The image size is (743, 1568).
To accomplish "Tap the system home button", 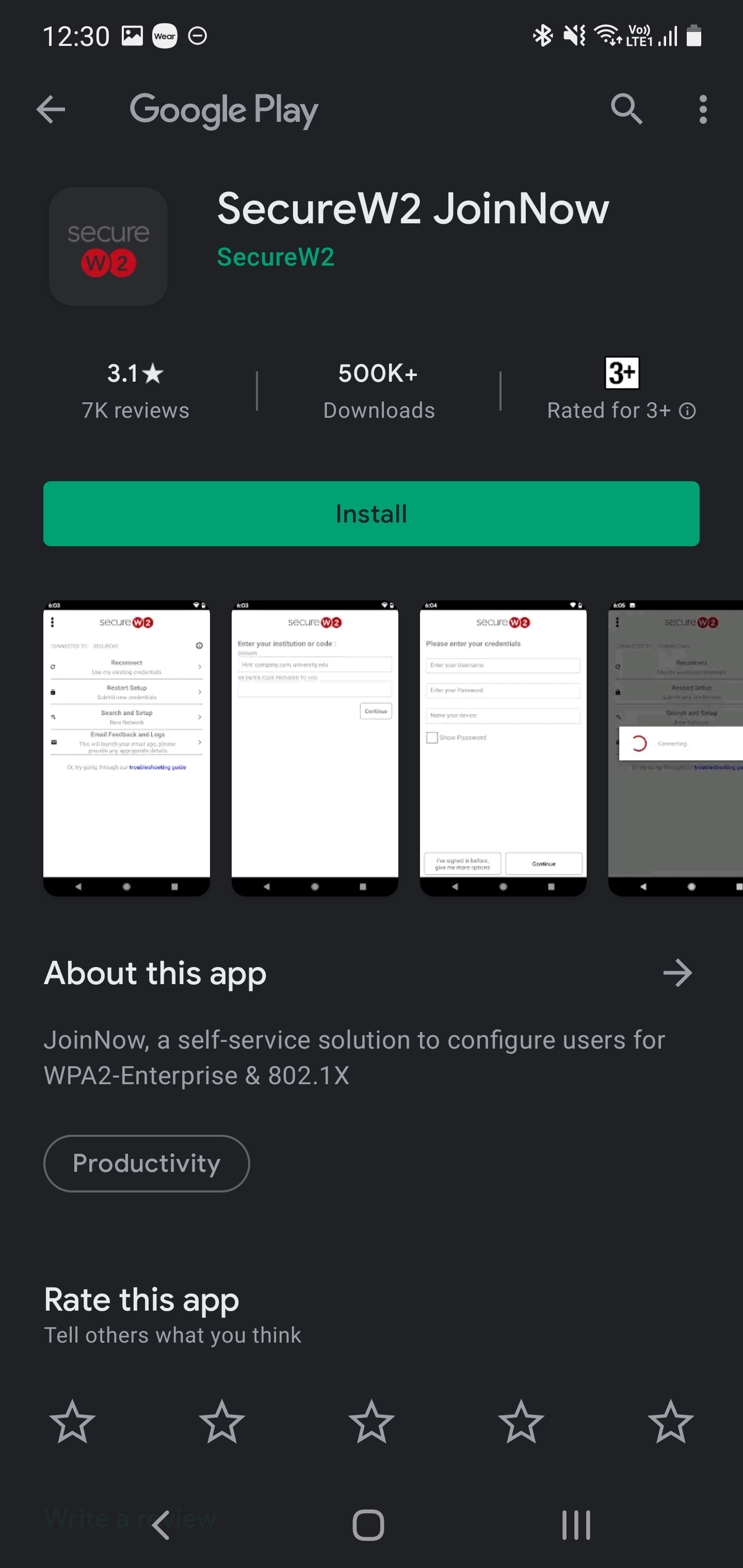I will tap(368, 1525).
